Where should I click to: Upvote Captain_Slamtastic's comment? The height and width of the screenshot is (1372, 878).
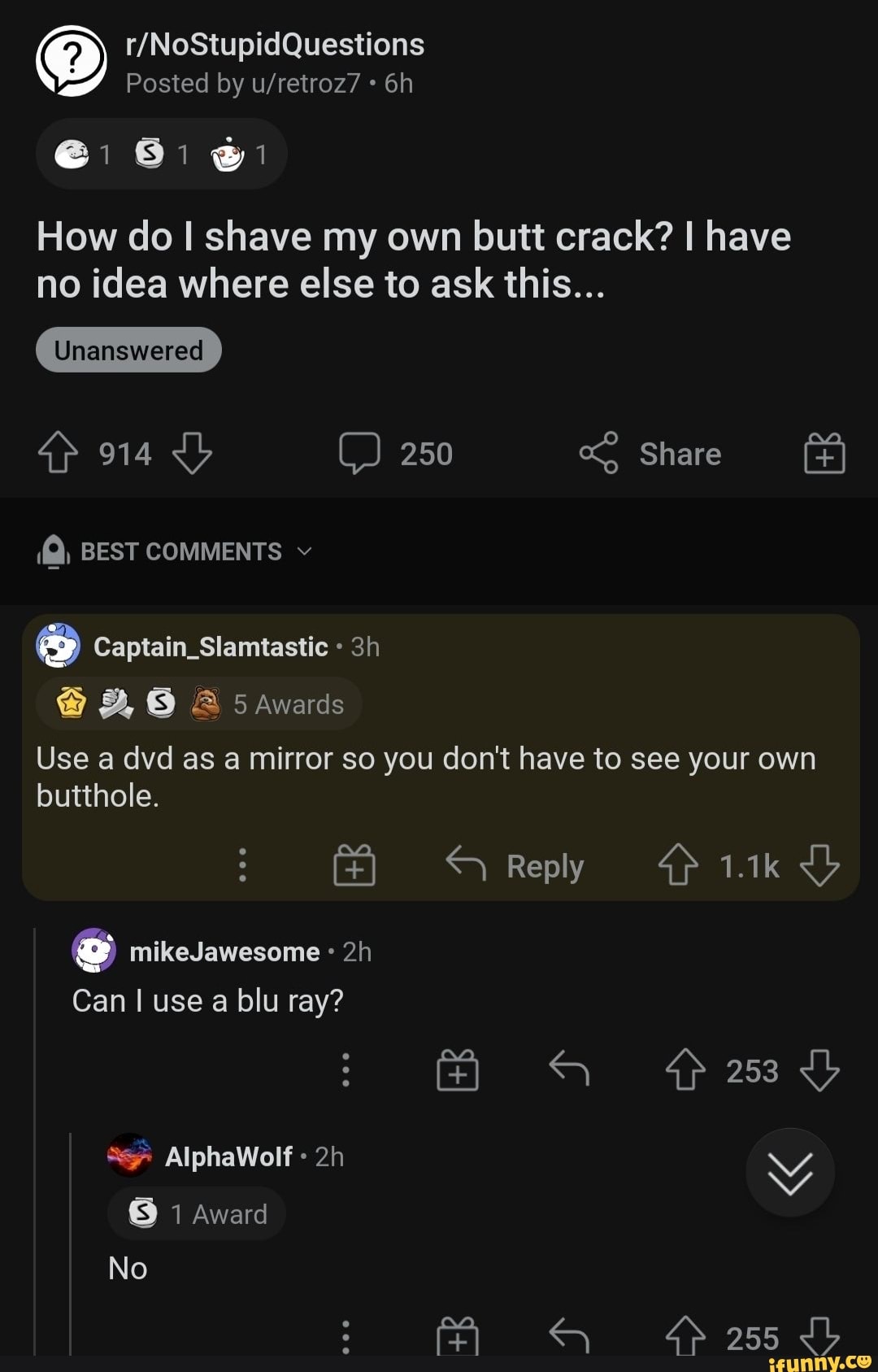(x=678, y=865)
